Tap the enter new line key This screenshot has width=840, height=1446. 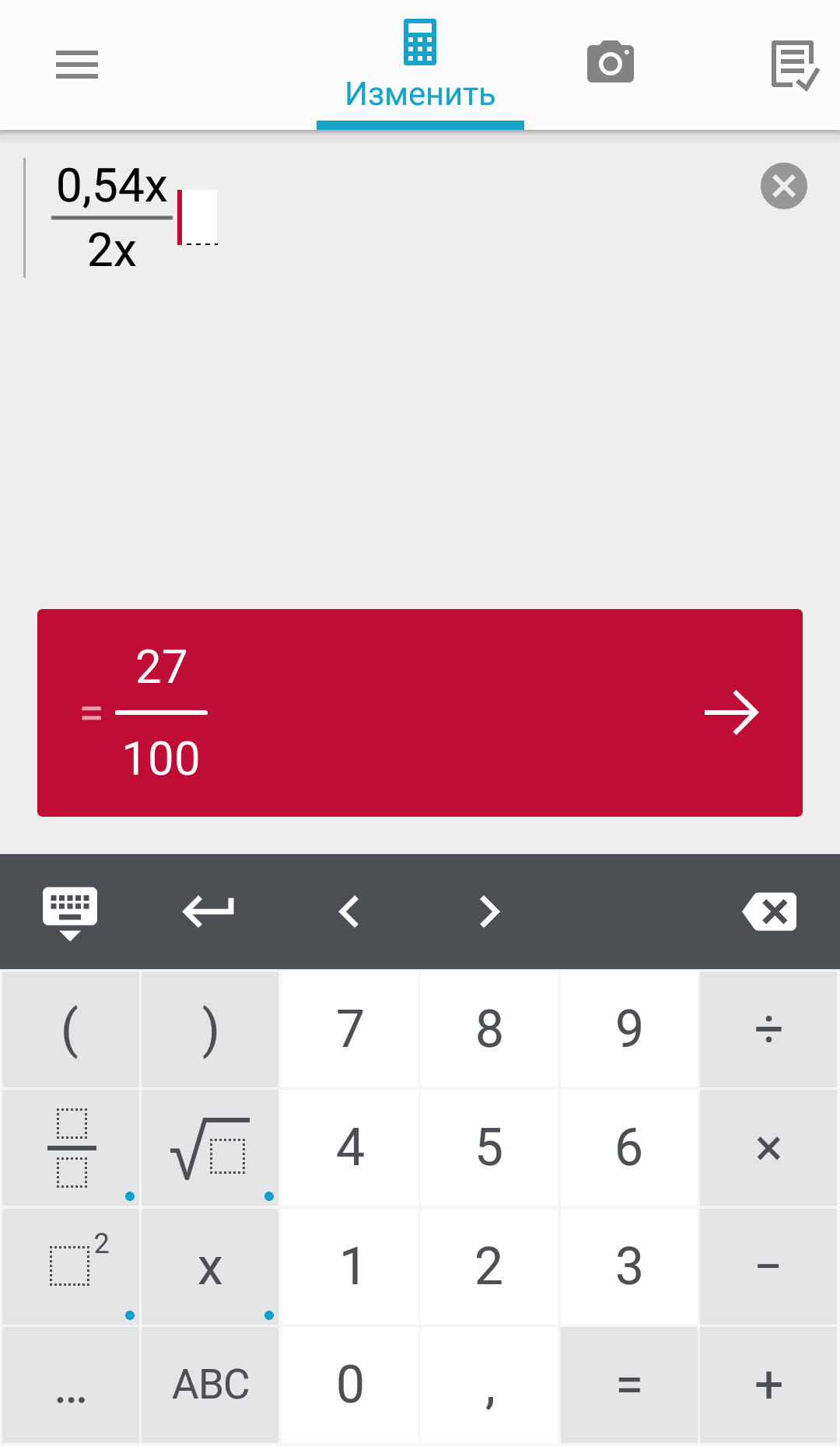click(208, 911)
